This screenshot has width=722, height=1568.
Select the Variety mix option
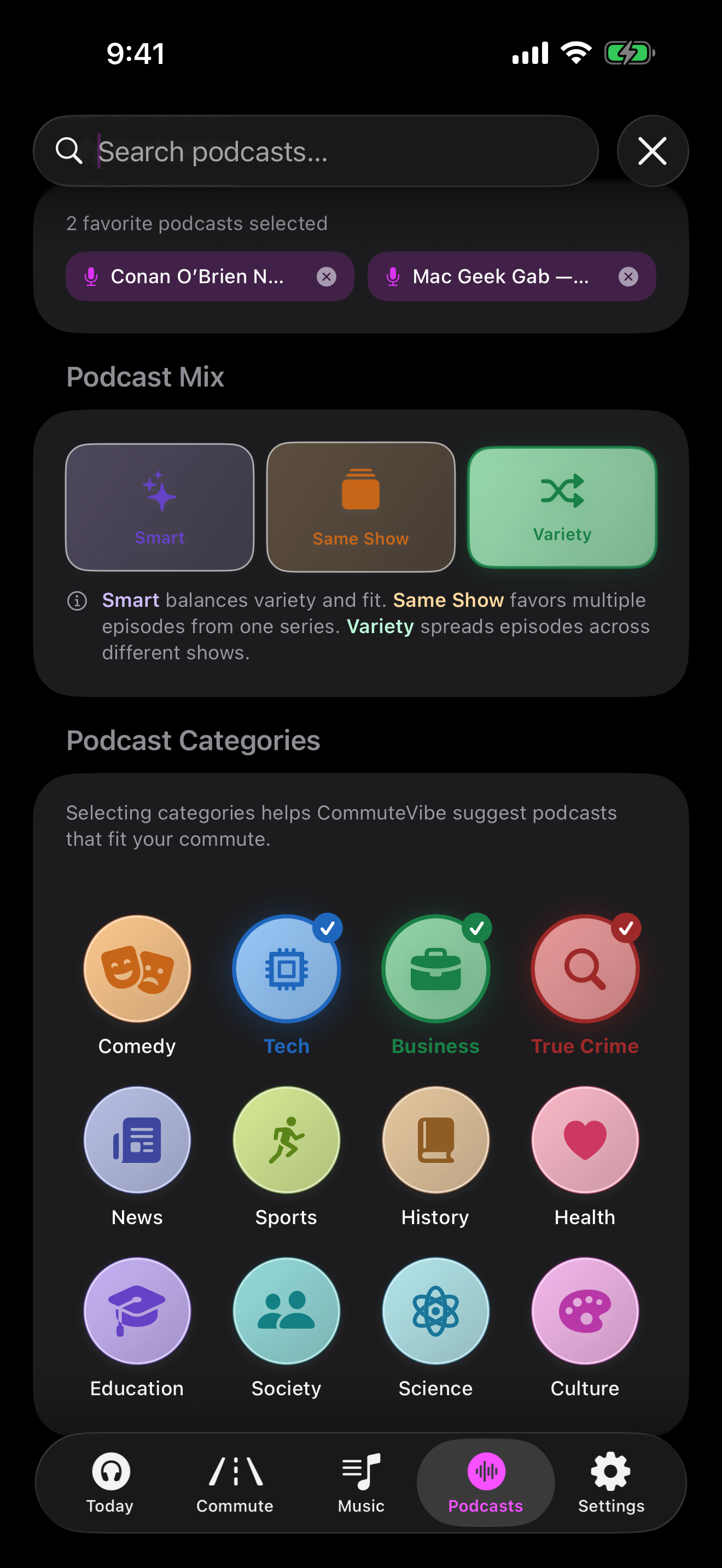point(562,507)
